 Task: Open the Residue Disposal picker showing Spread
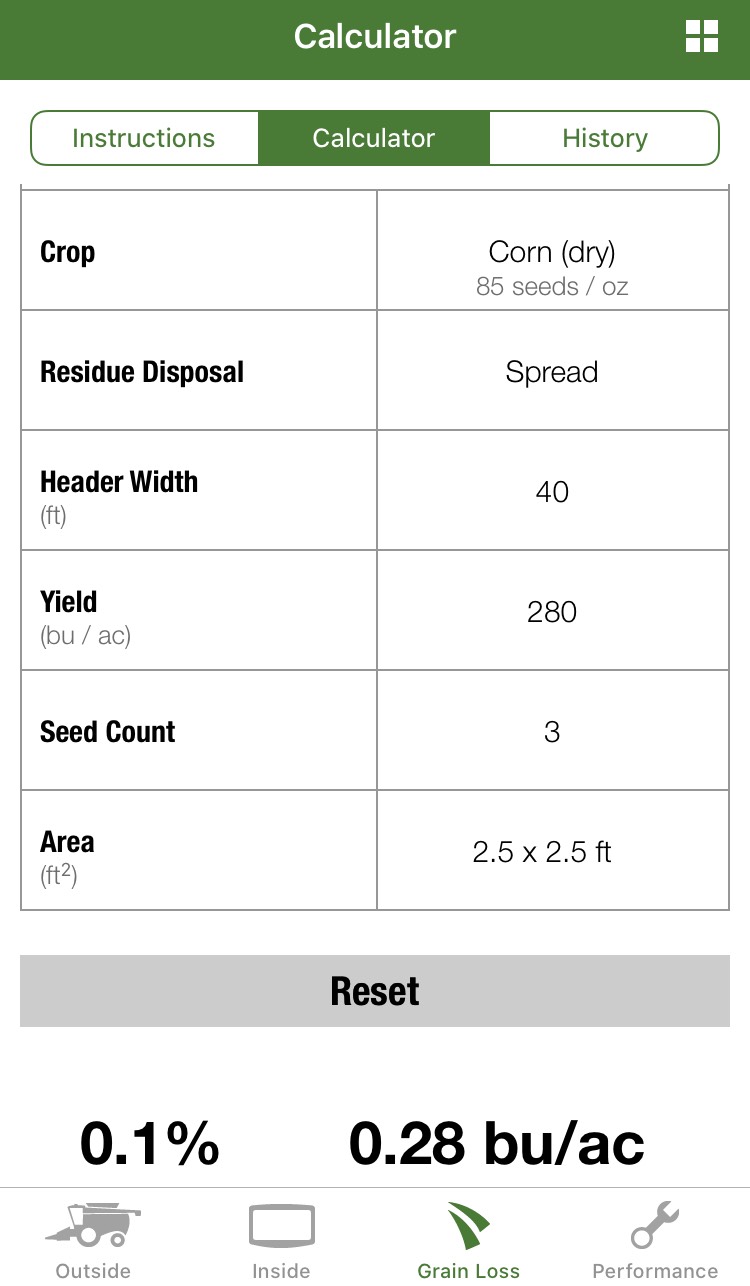551,371
